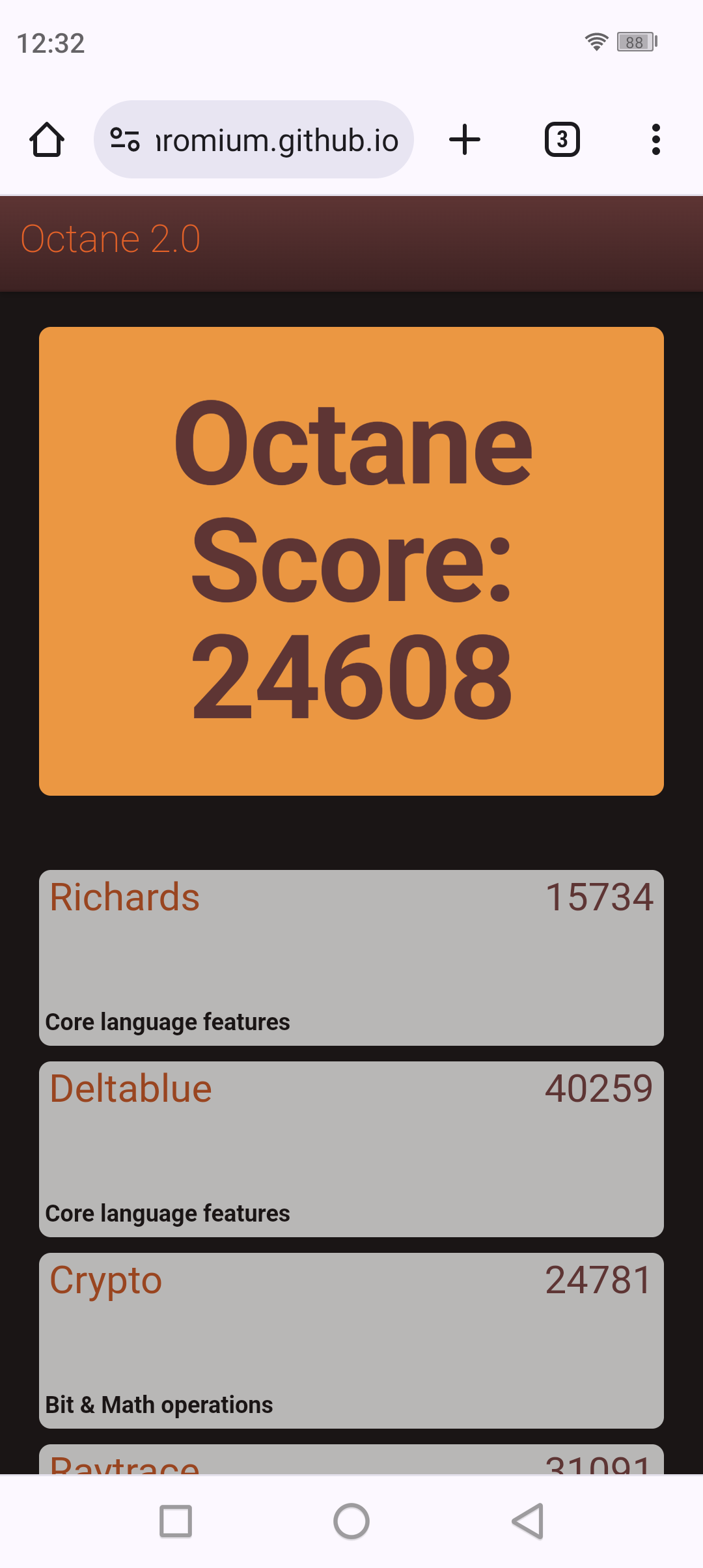The height and width of the screenshot is (1568, 703).
Task: Open a new browser tab
Action: pos(465,139)
